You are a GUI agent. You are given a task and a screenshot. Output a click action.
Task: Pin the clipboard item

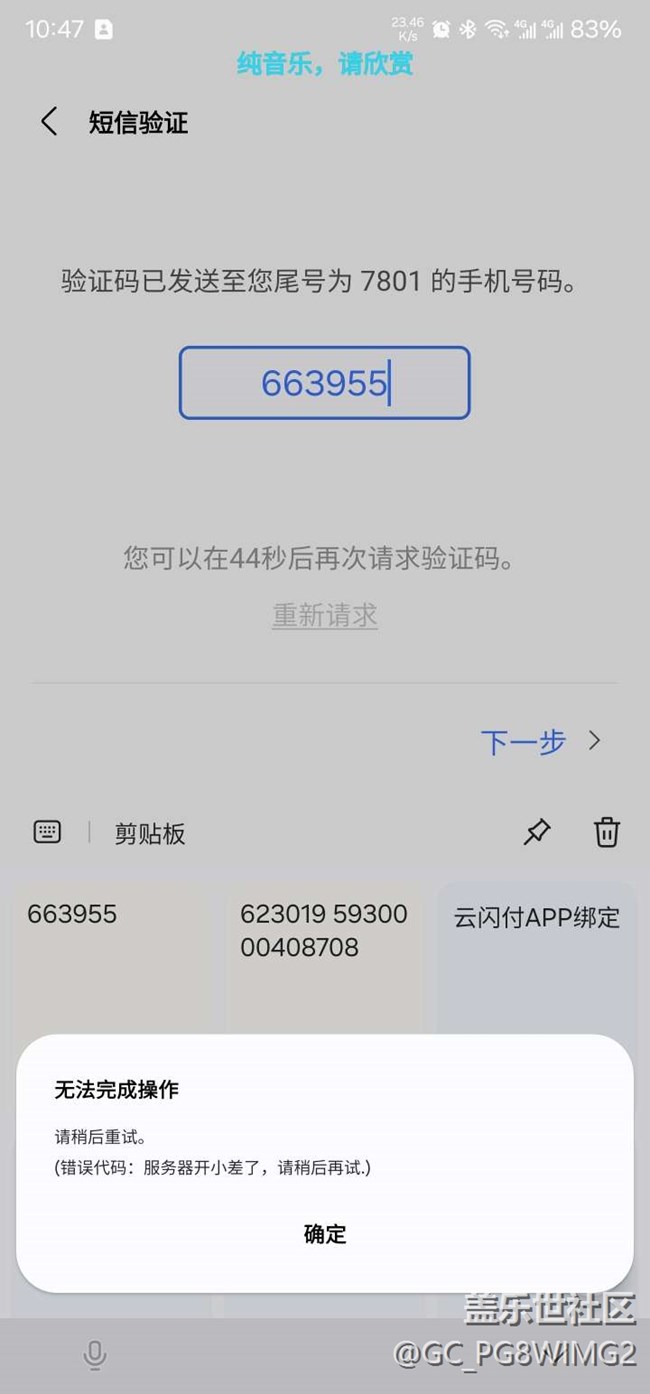tap(537, 832)
